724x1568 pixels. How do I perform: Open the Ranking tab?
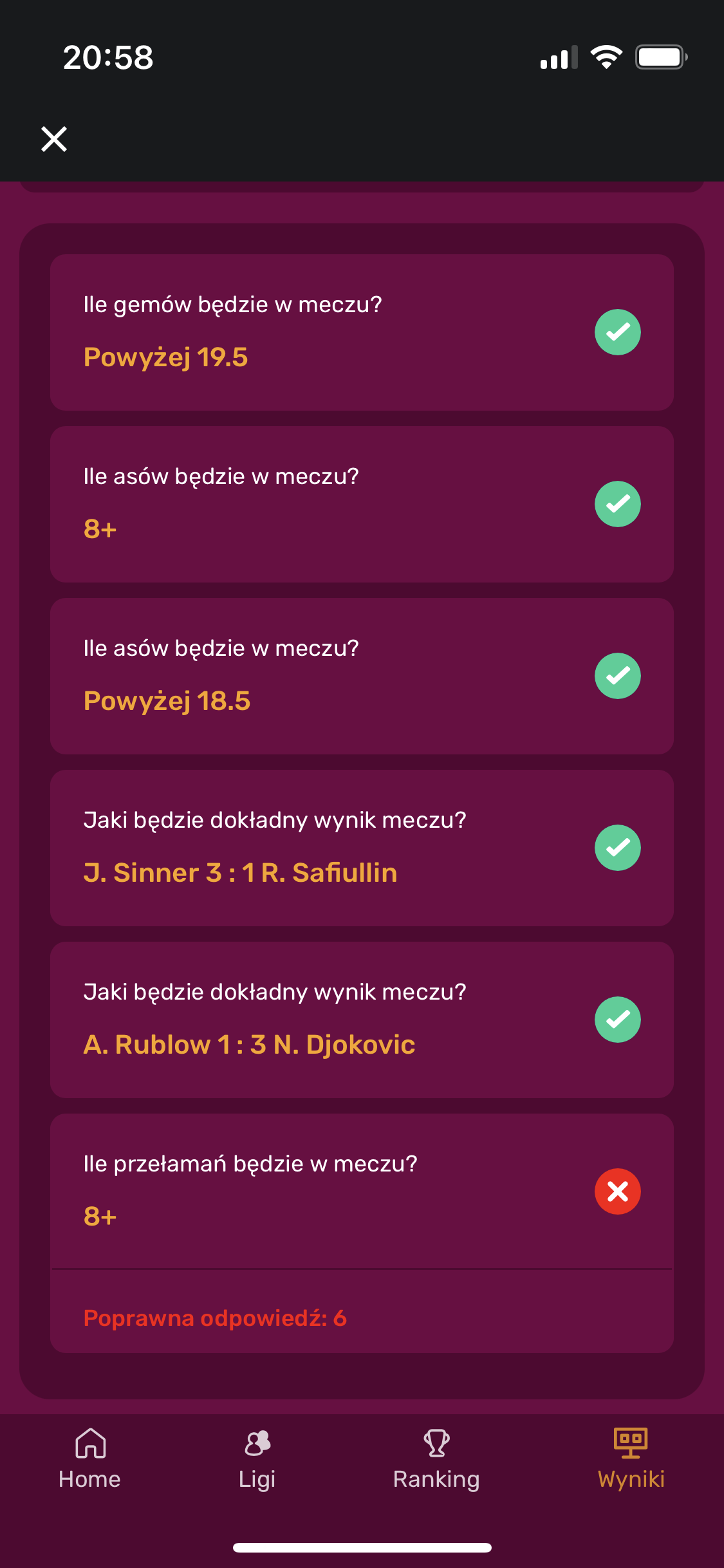pyautogui.click(x=436, y=1460)
